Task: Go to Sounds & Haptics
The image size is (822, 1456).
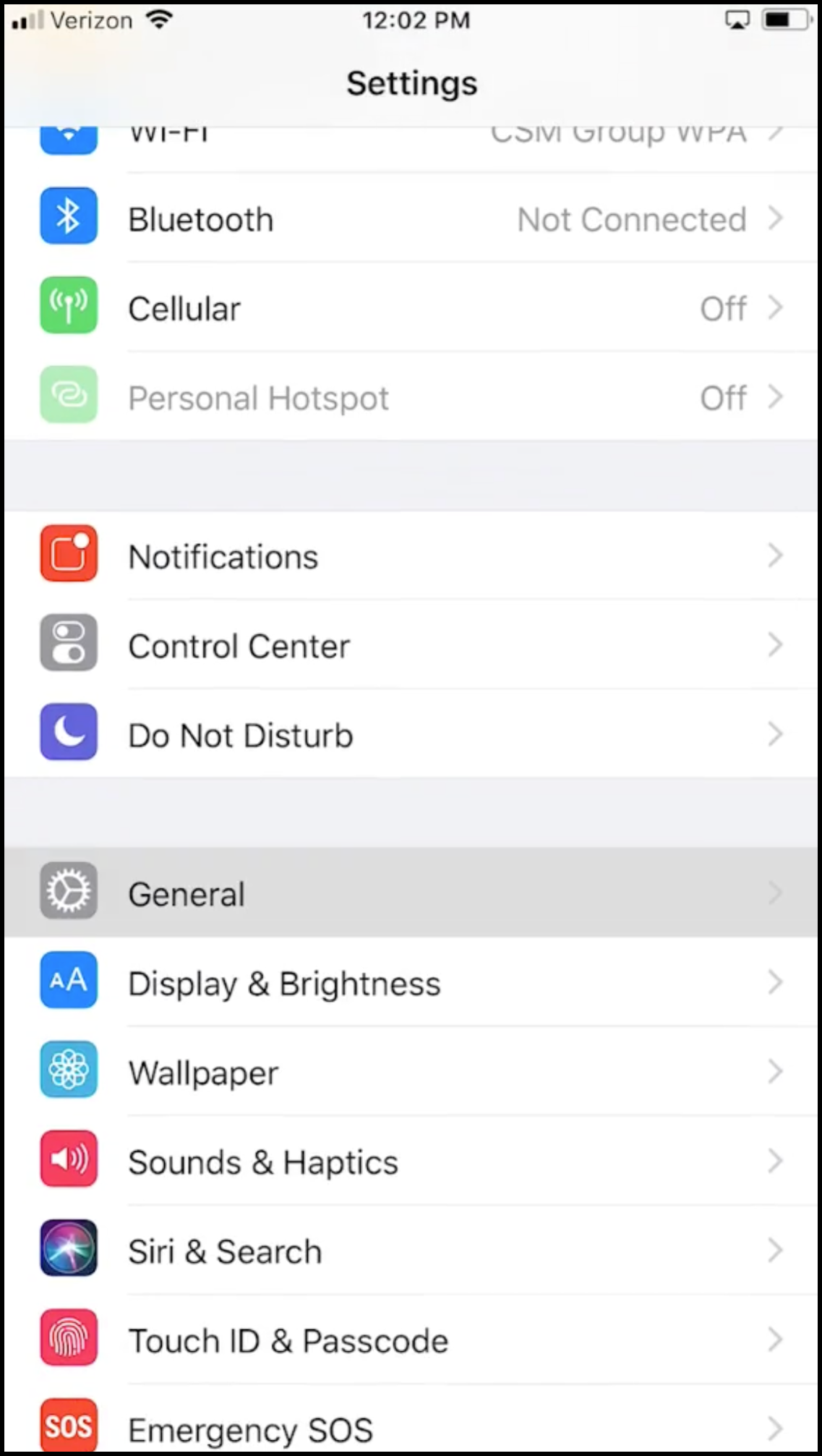Action: click(x=411, y=1162)
